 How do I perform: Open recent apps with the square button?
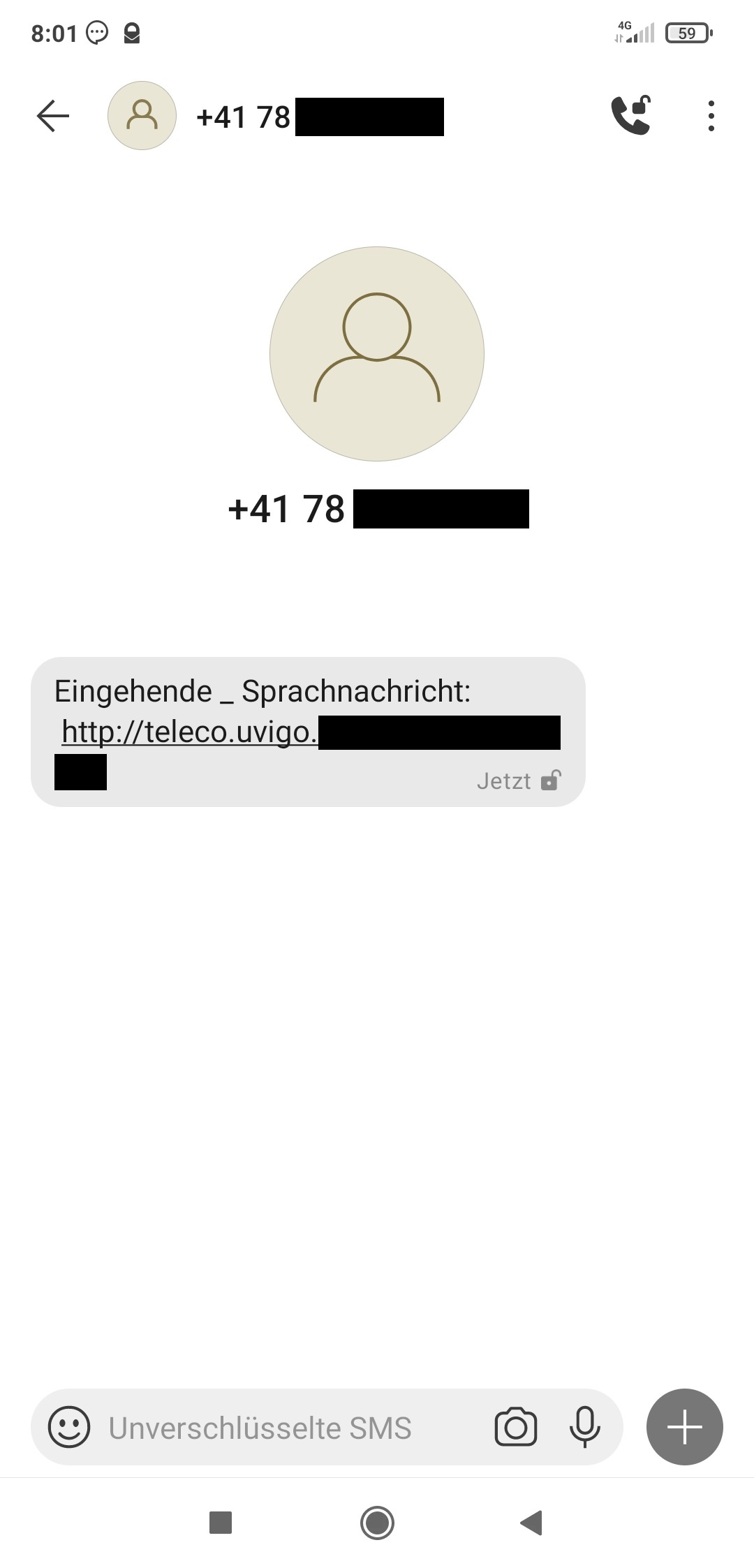tap(221, 1523)
